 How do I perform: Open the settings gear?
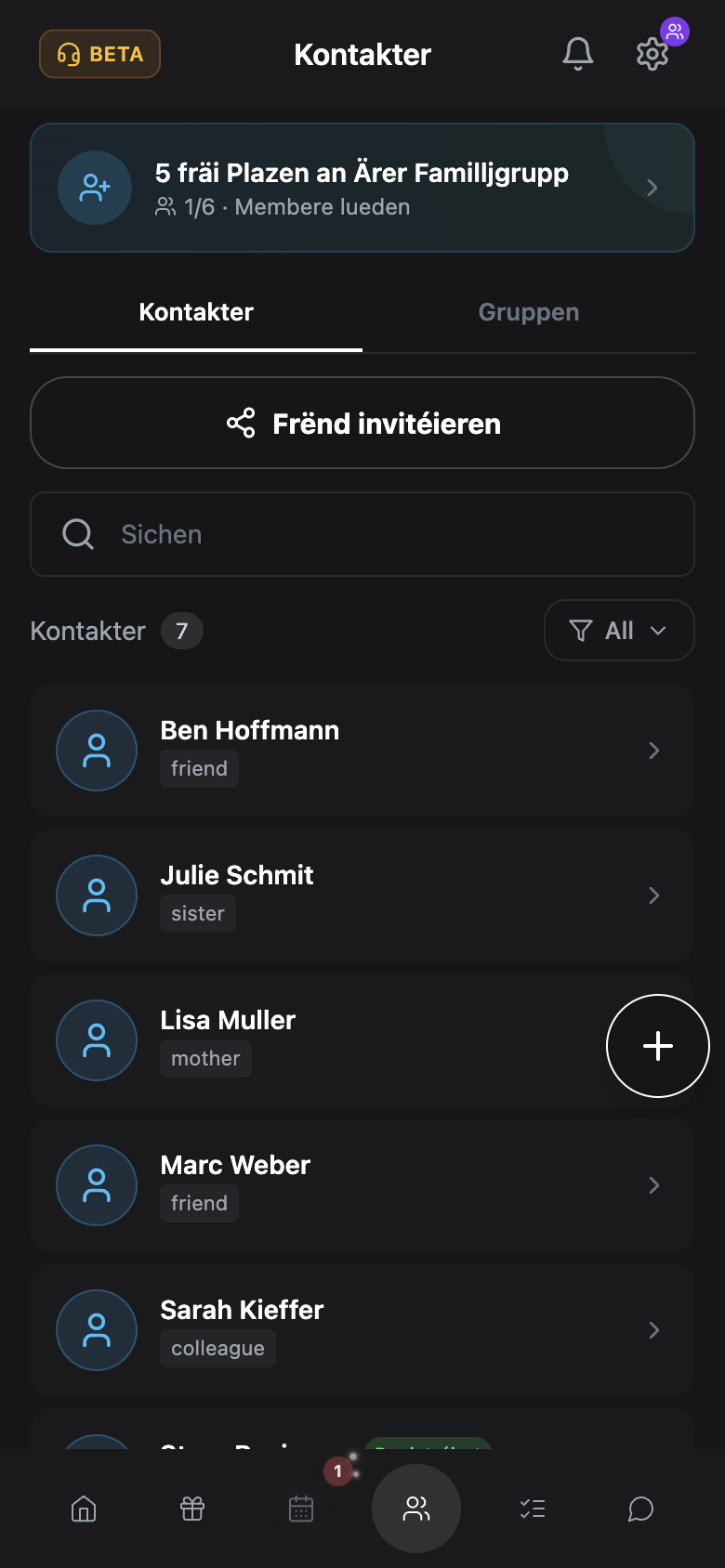pyautogui.click(x=652, y=54)
